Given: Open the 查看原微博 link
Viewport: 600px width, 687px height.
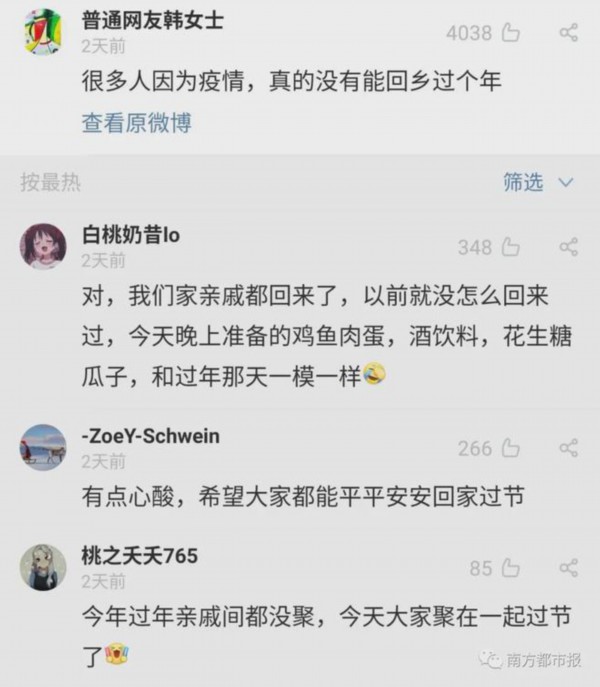Looking at the screenshot, I should tap(136, 123).
